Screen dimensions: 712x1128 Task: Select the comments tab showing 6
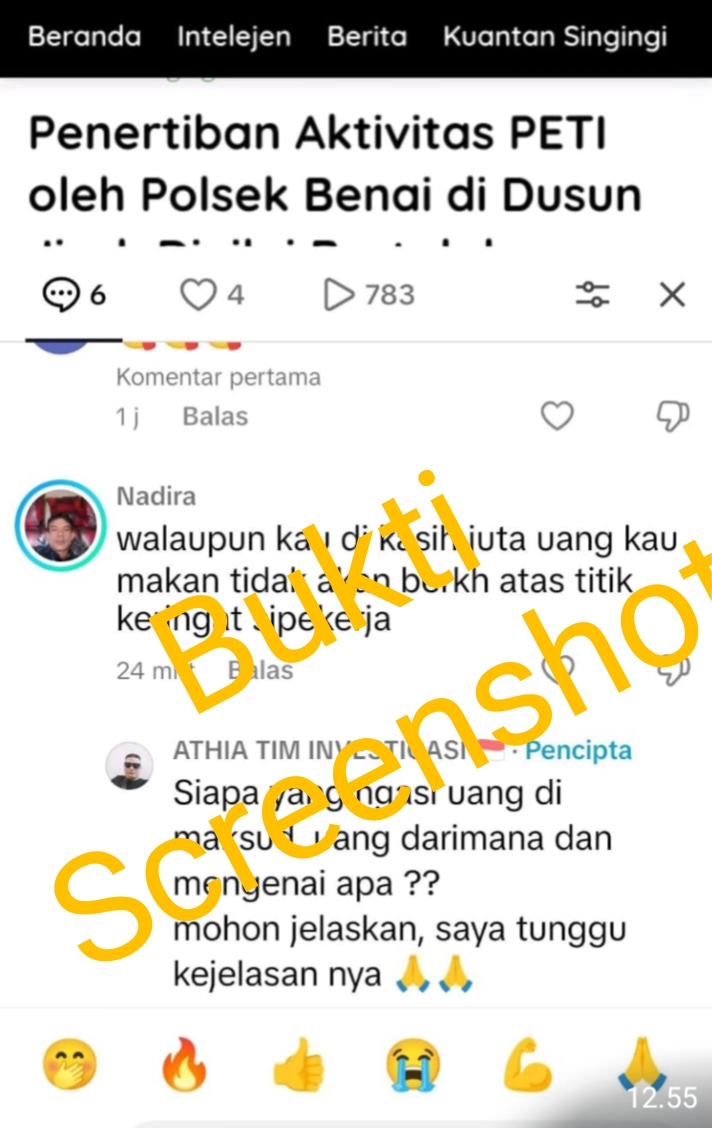tap(74, 295)
